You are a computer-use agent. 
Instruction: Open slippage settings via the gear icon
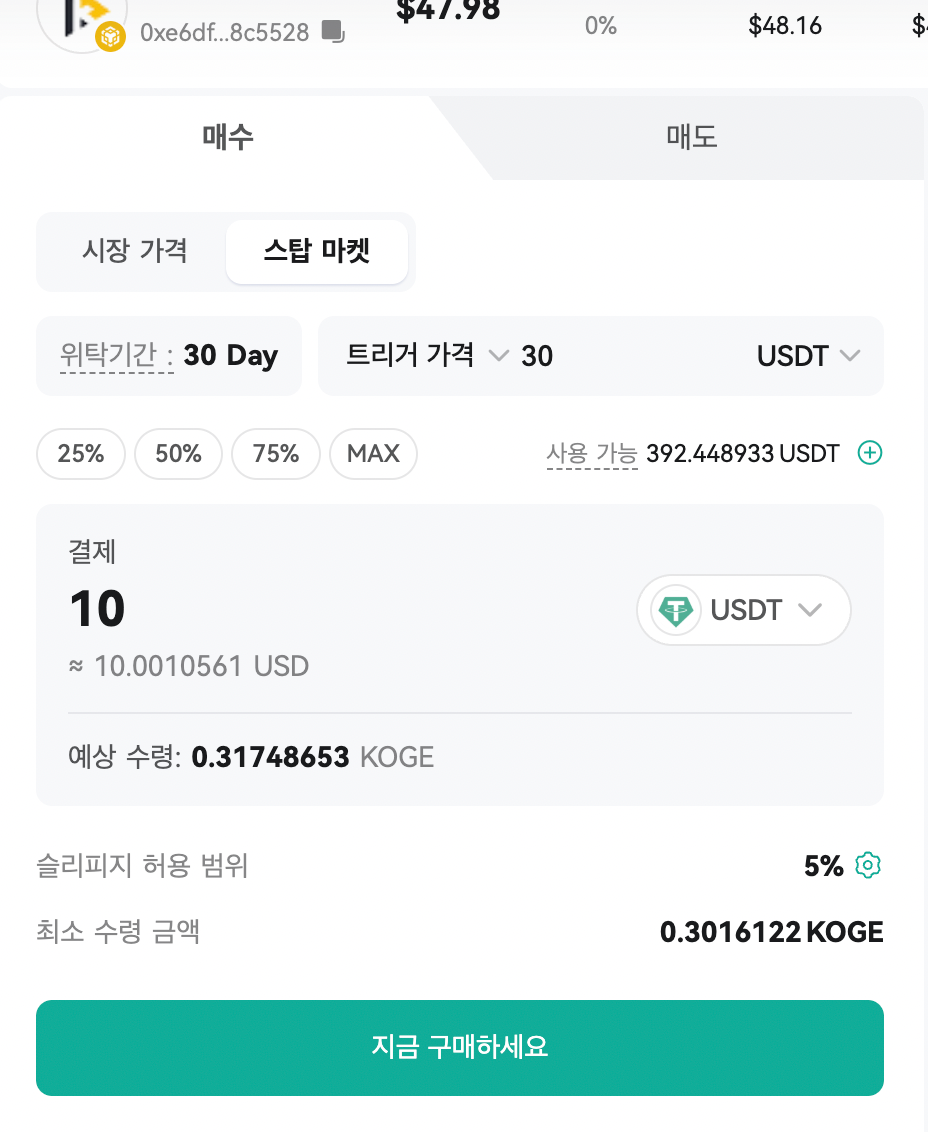(x=867, y=865)
